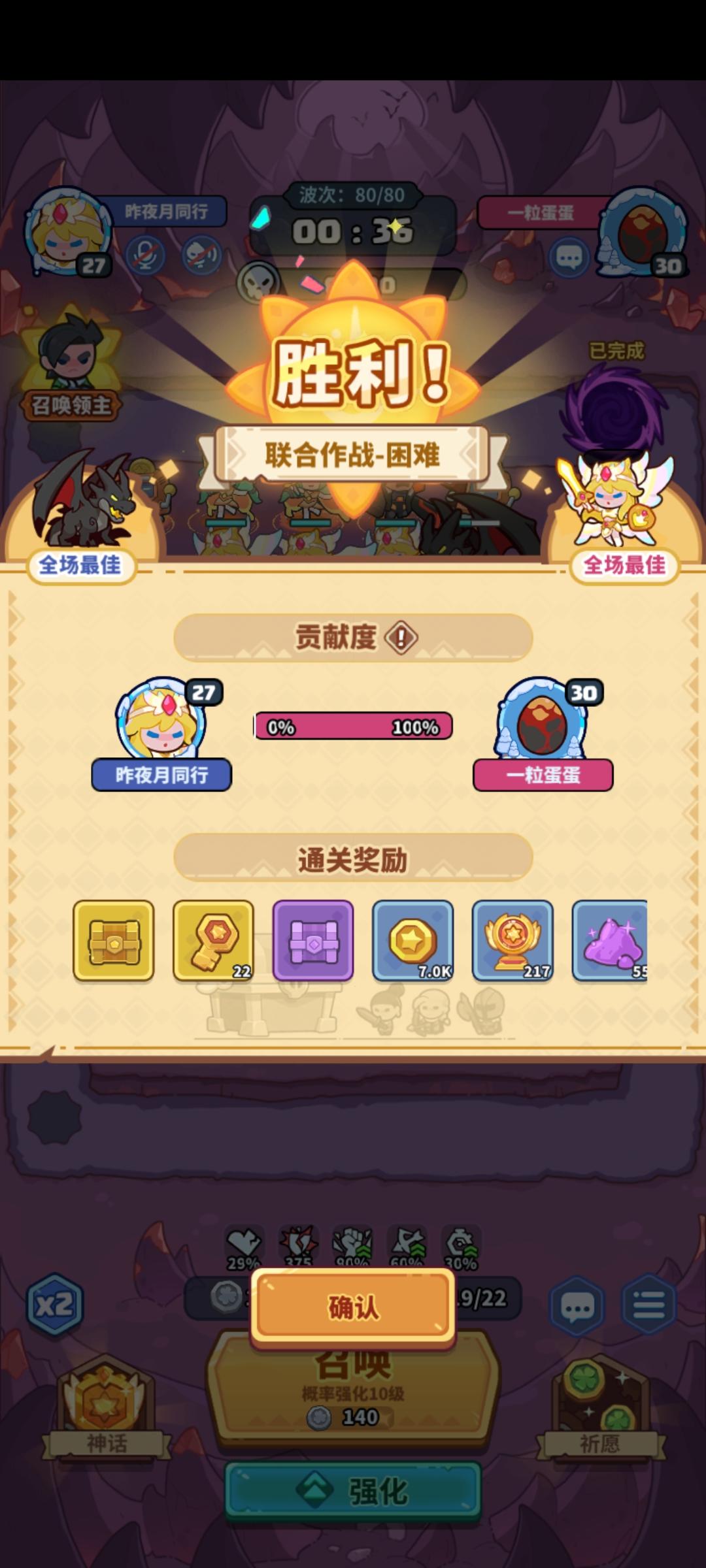Select the gold chest reward icon

tap(112, 941)
